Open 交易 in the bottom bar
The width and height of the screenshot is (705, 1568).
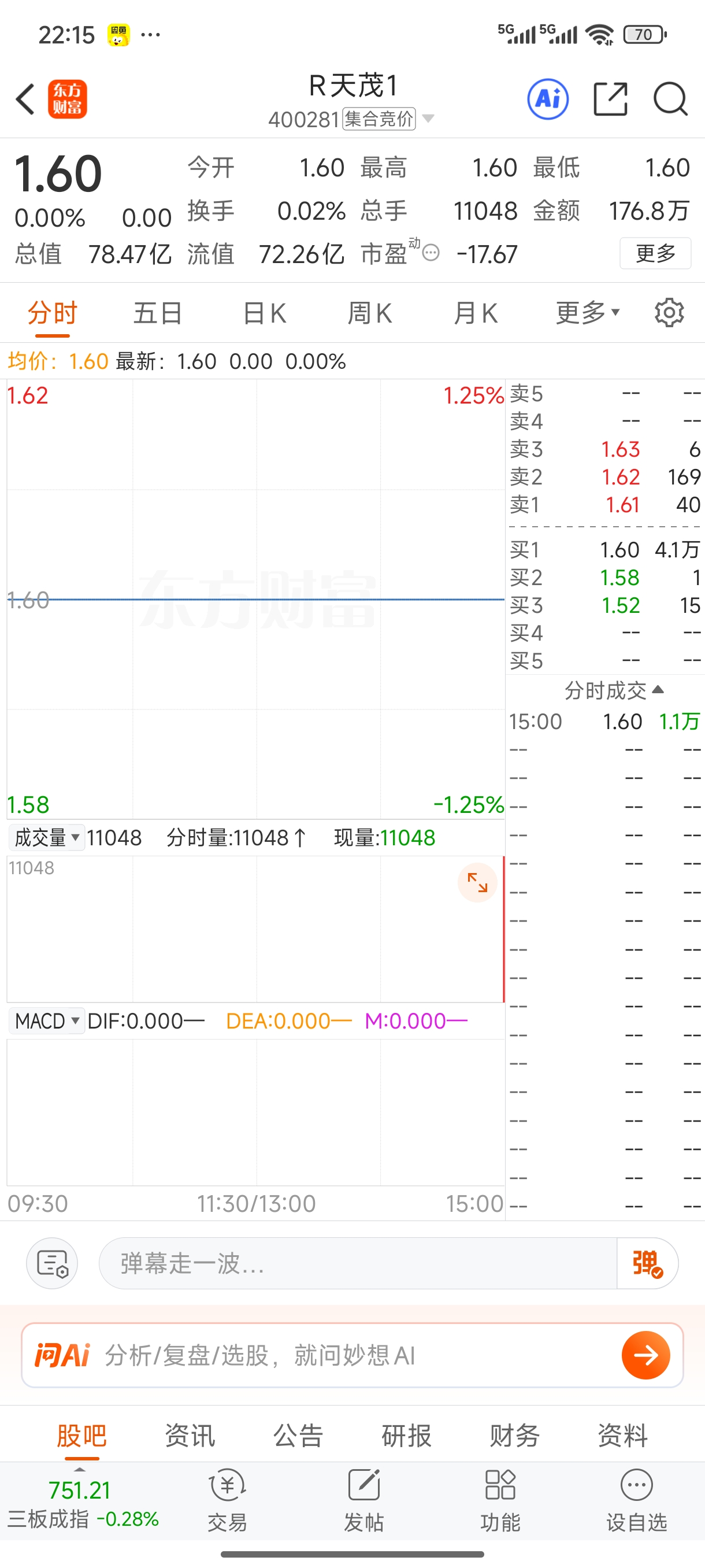tap(227, 1500)
